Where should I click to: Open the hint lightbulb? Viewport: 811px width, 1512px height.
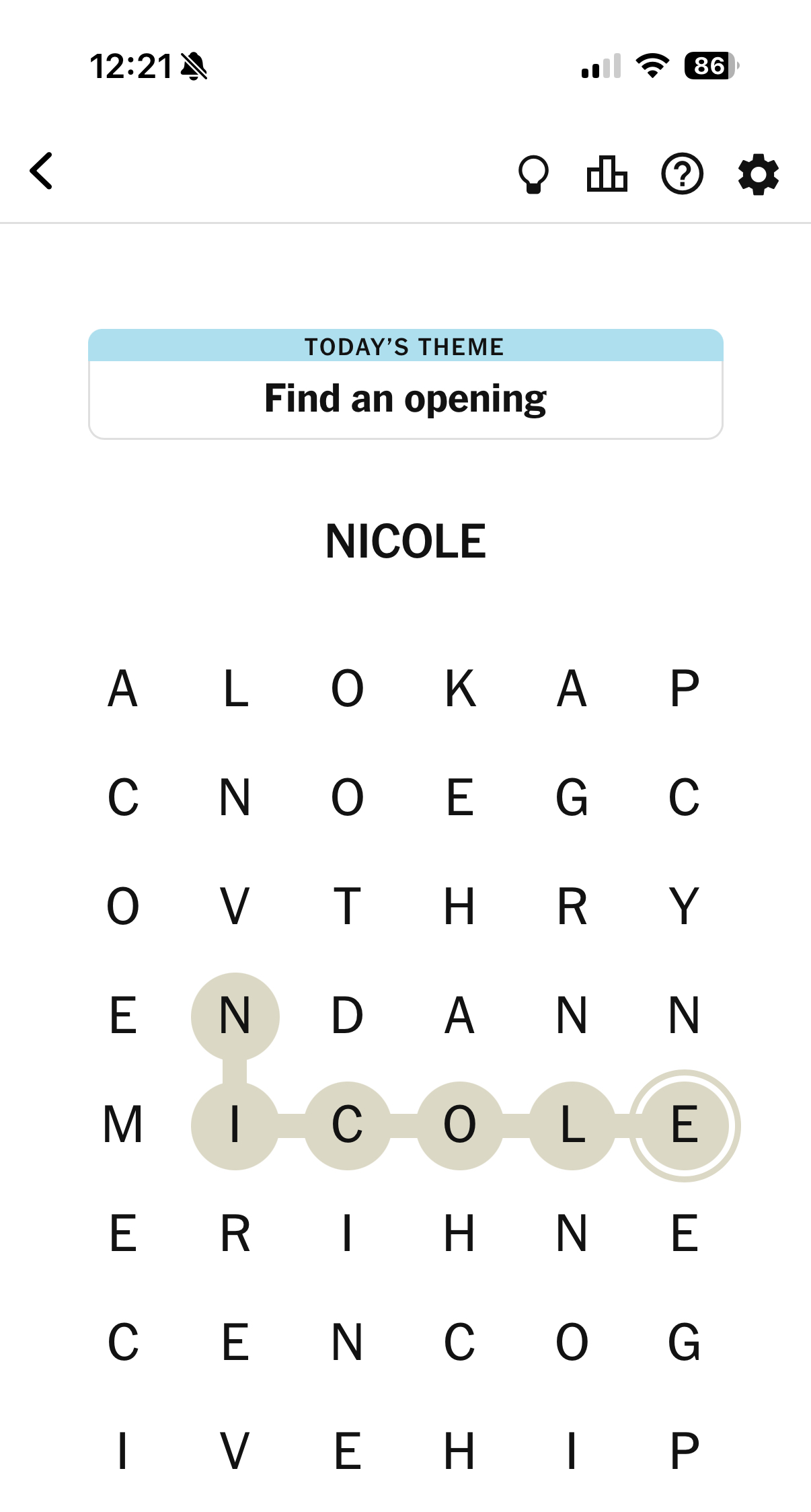click(x=533, y=174)
